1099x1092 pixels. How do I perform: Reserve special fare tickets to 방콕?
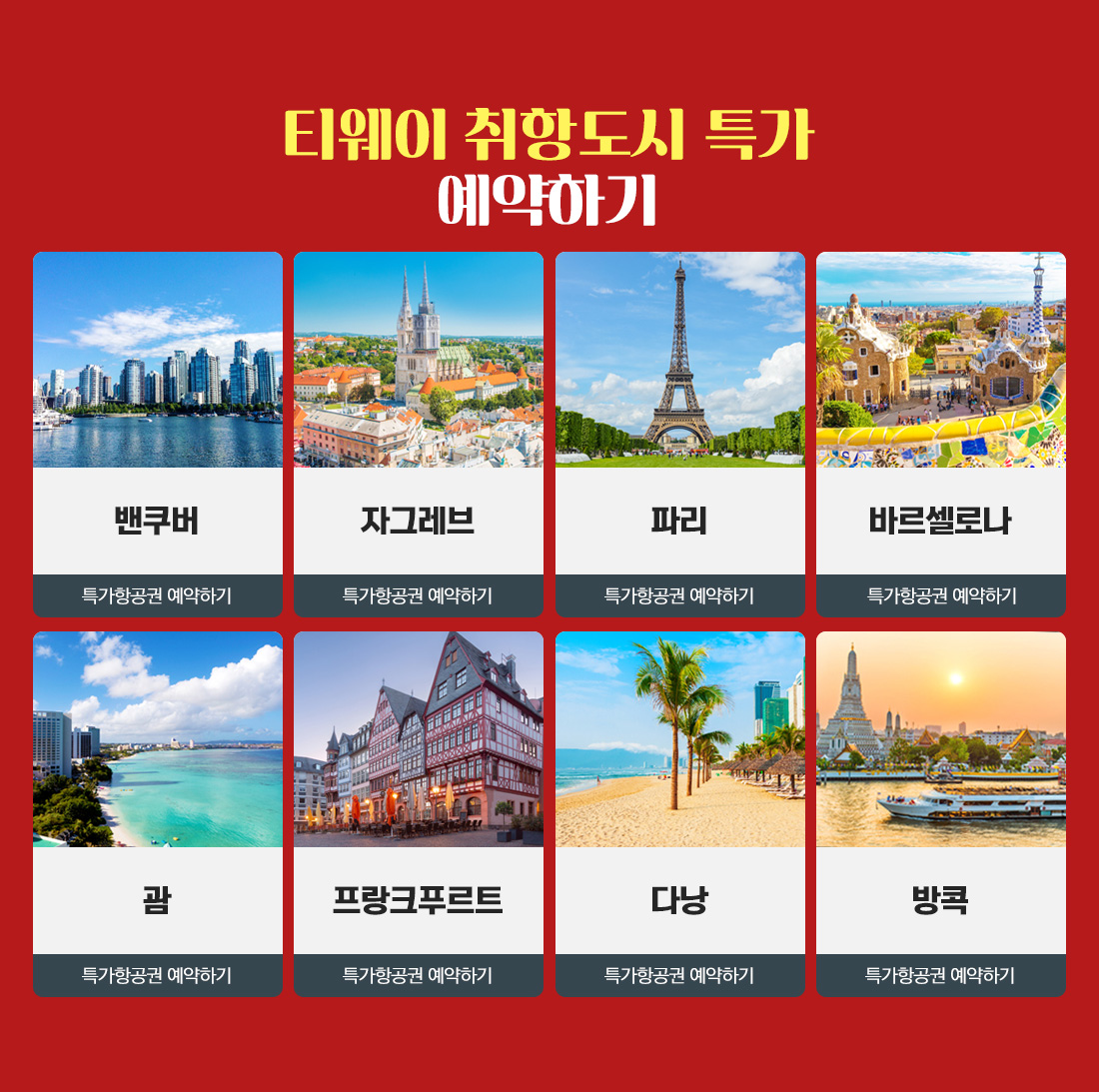[x=940, y=975]
